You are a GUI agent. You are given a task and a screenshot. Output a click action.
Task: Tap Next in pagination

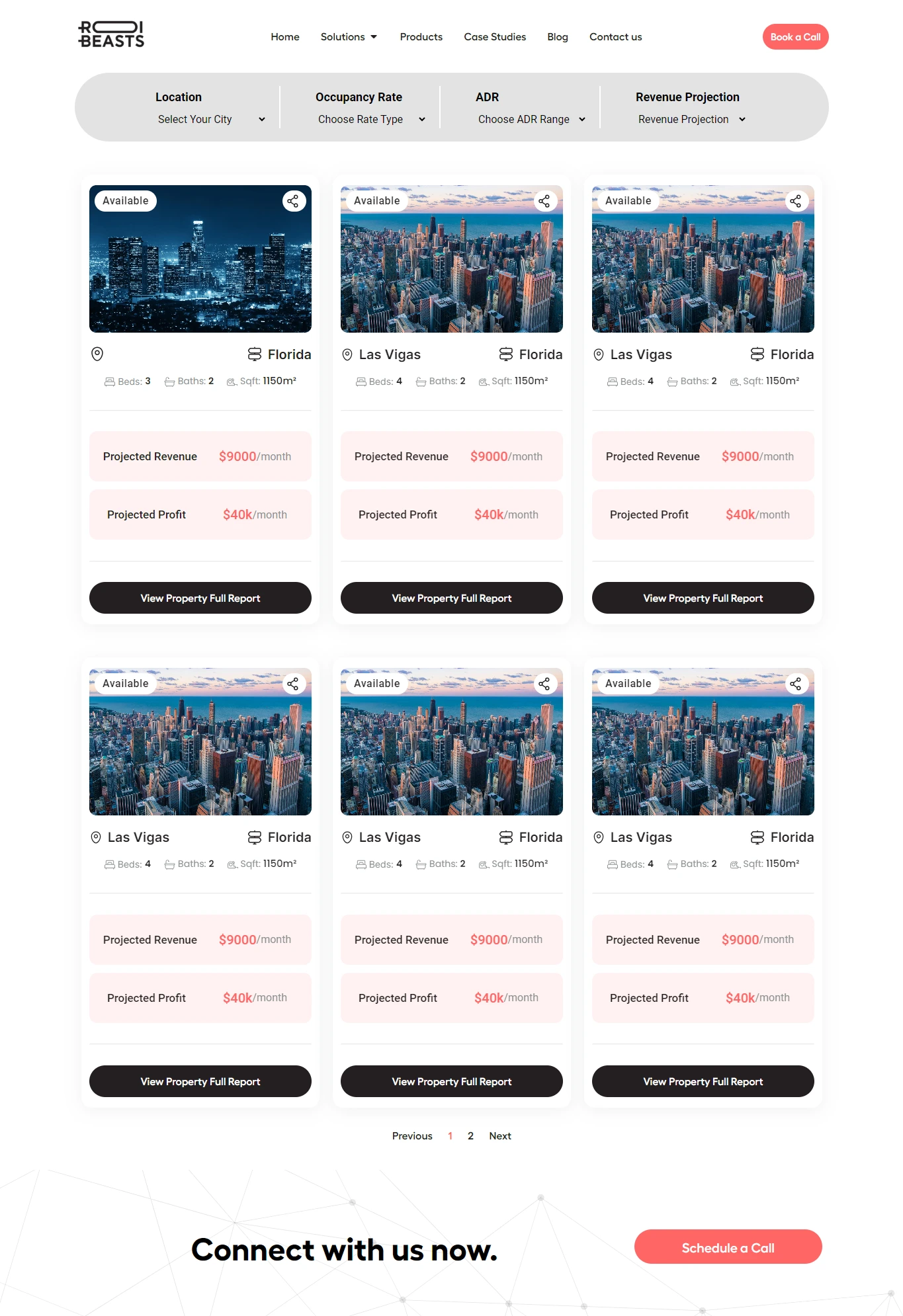[499, 1136]
